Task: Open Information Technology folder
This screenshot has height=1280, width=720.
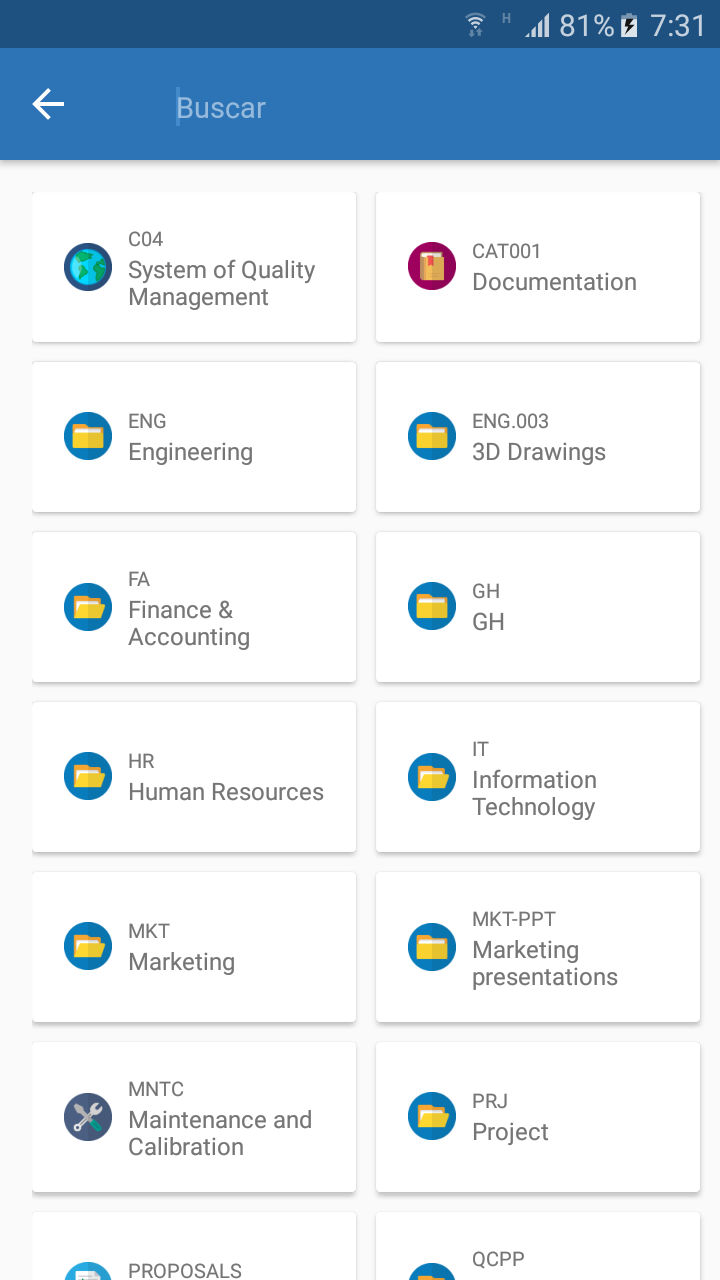Action: [538, 777]
